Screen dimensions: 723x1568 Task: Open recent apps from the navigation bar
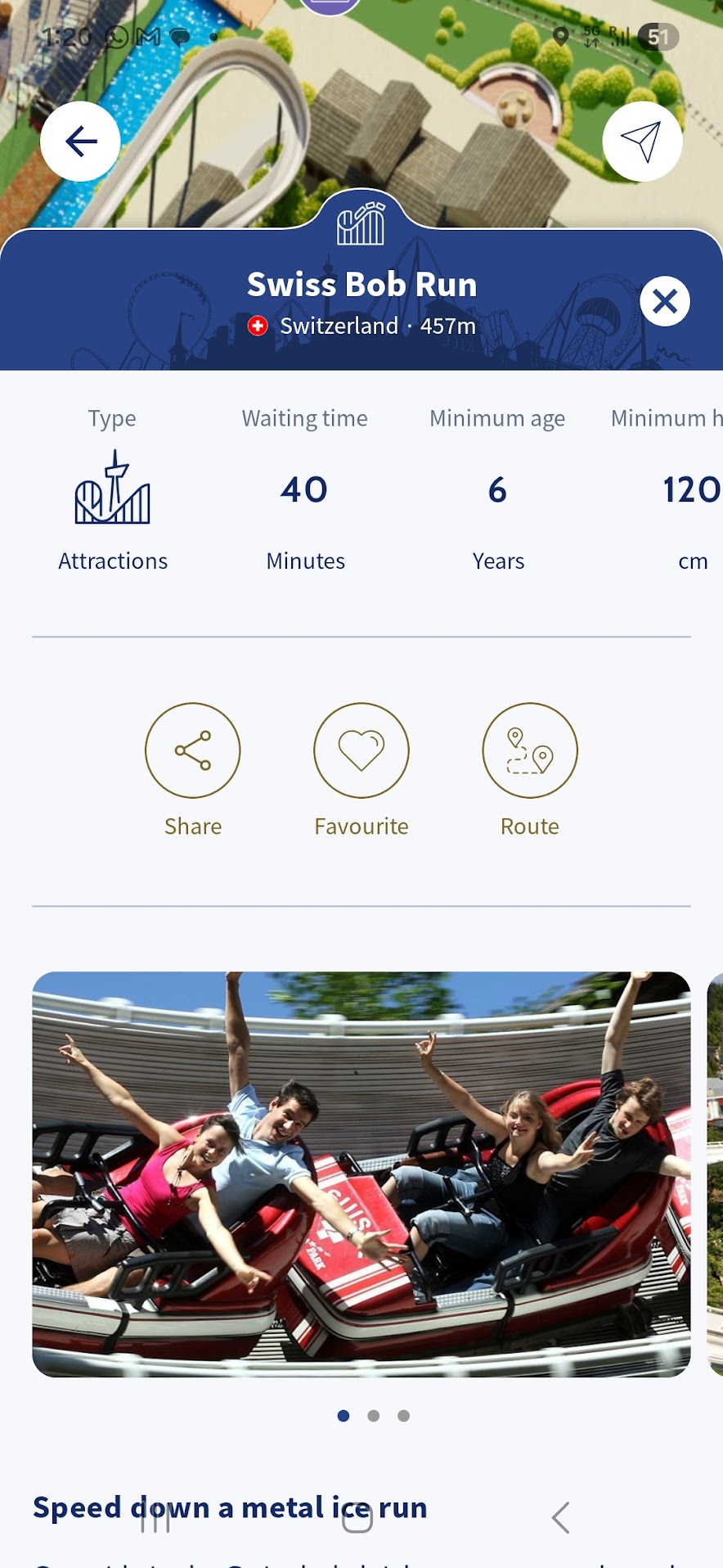click(155, 1519)
